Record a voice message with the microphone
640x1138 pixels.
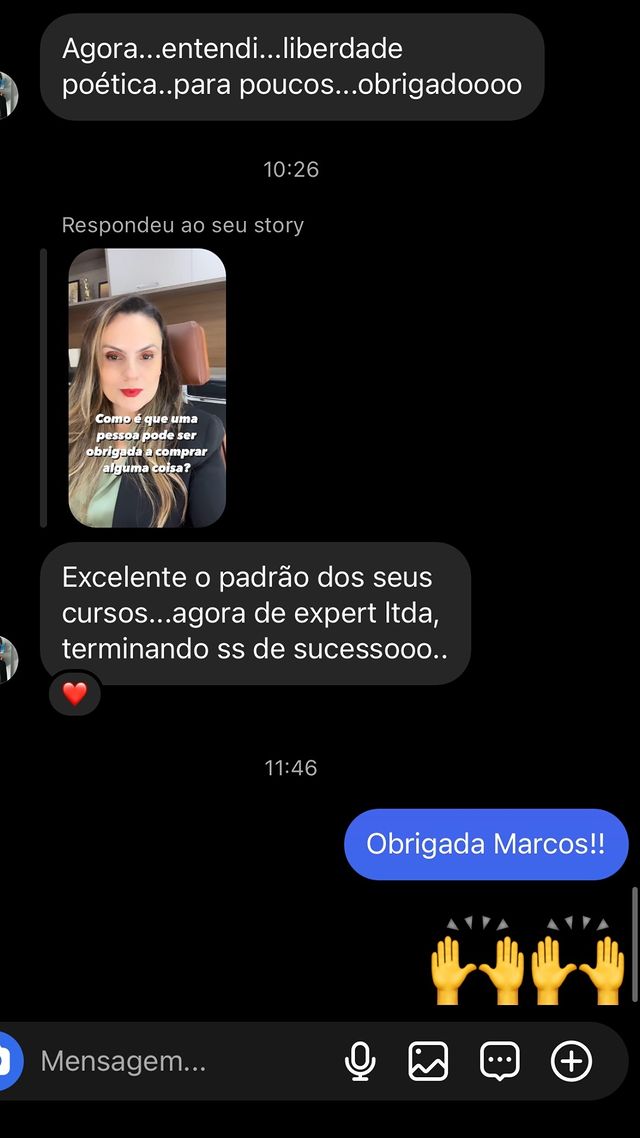click(360, 1061)
